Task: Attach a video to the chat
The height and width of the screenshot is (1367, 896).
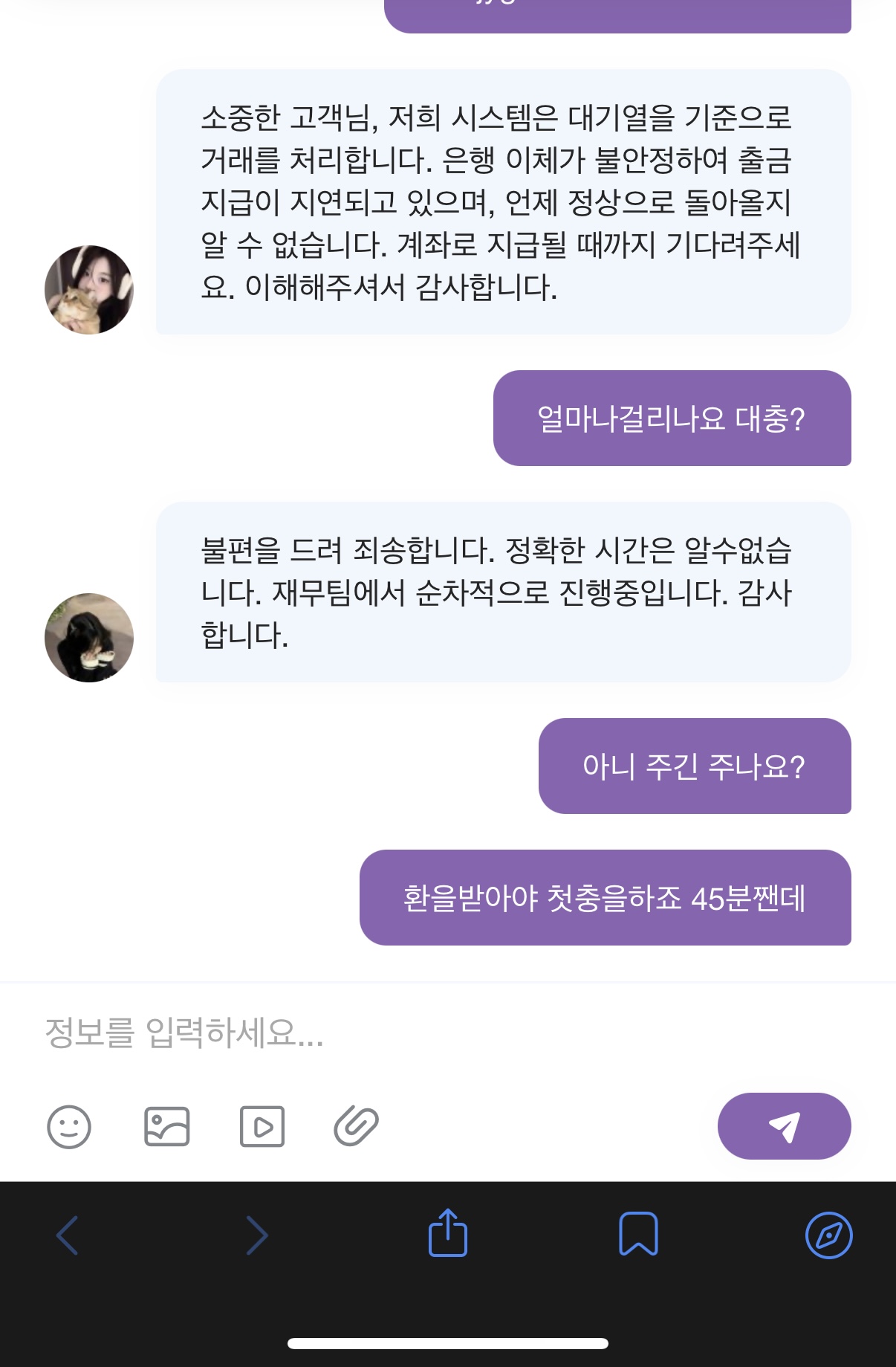Action: point(262,1127)
